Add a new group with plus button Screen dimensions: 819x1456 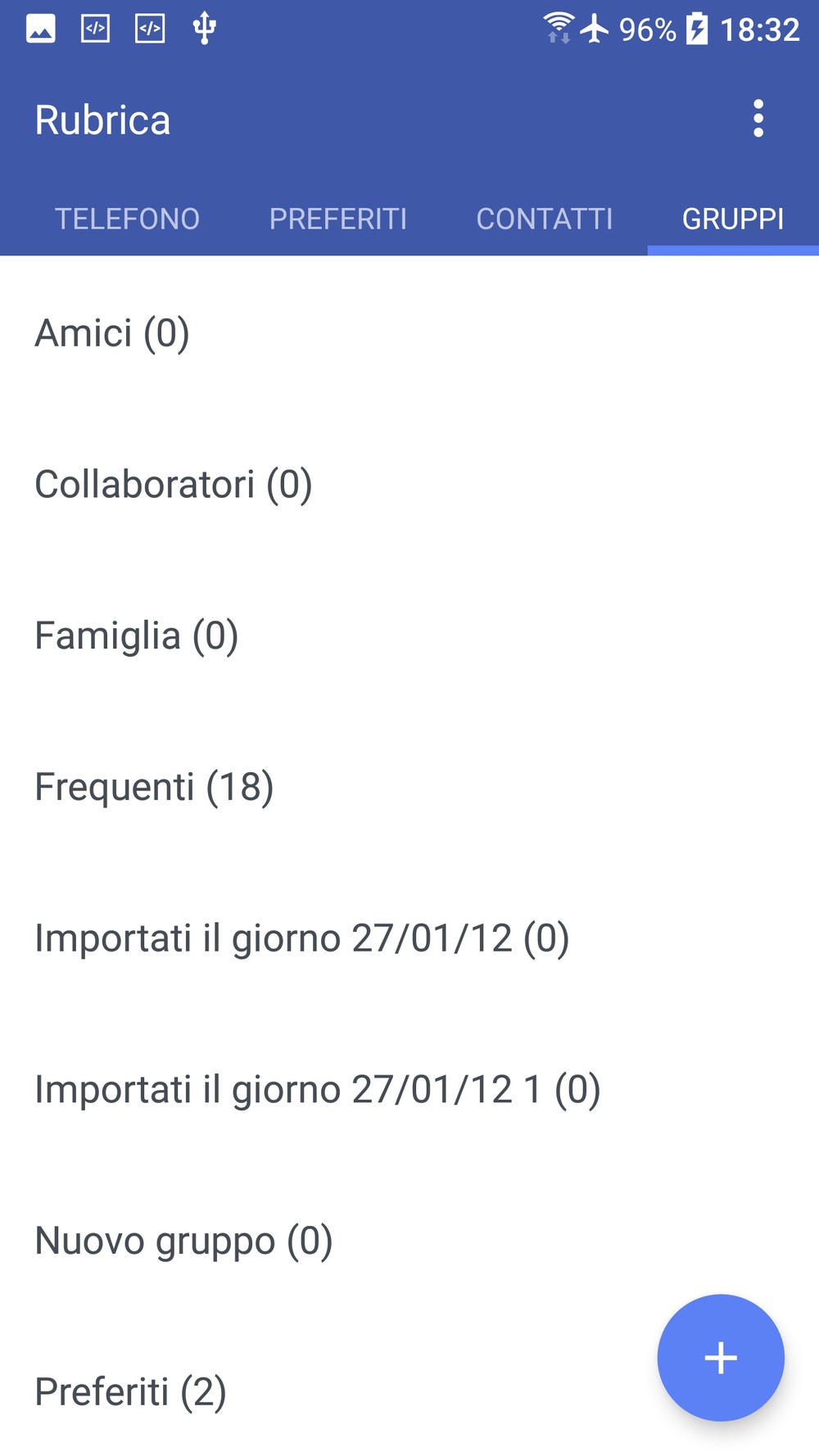coord(721,1358)
